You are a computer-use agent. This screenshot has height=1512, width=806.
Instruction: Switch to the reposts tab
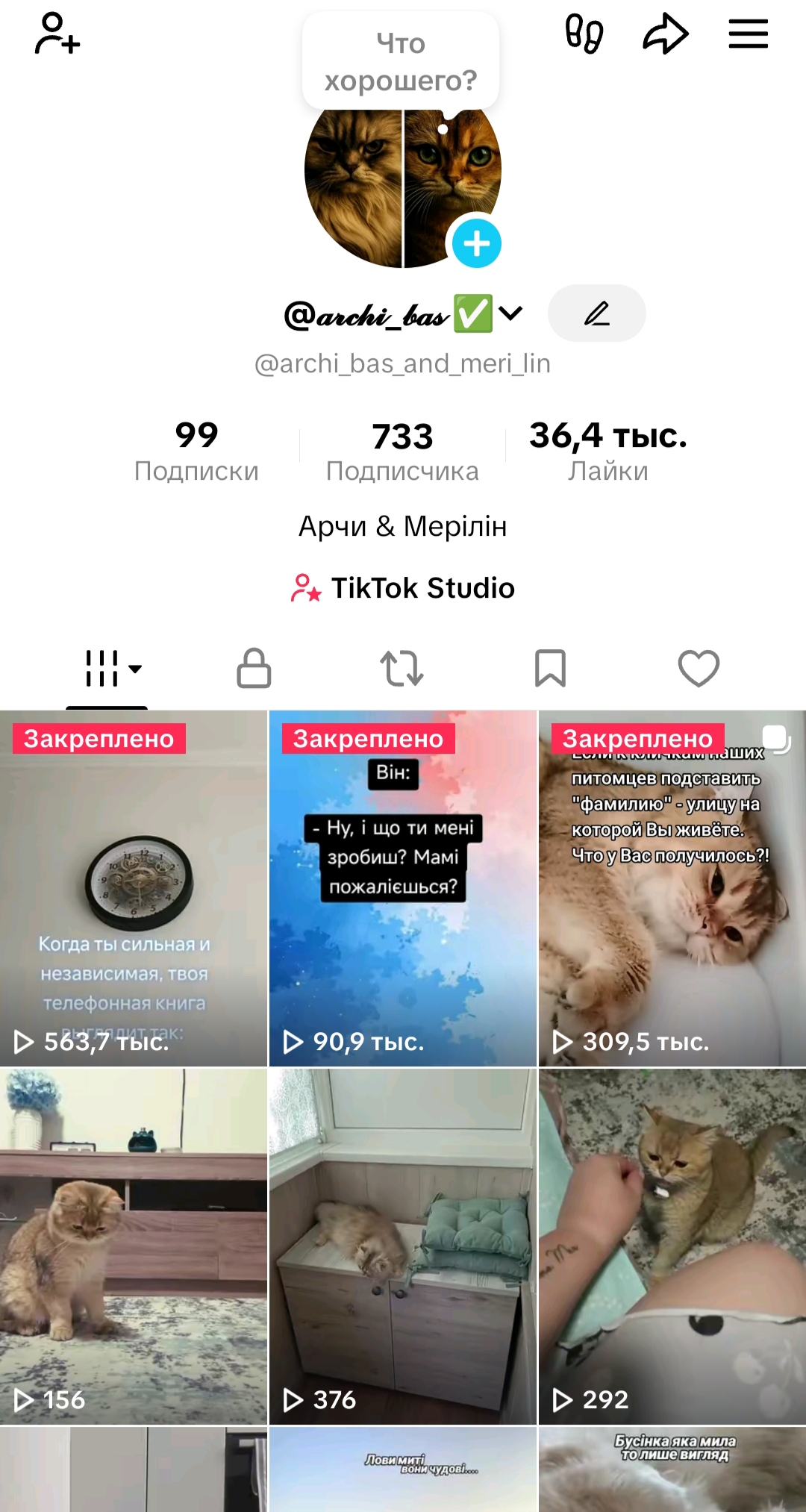[x=402, y=668]
